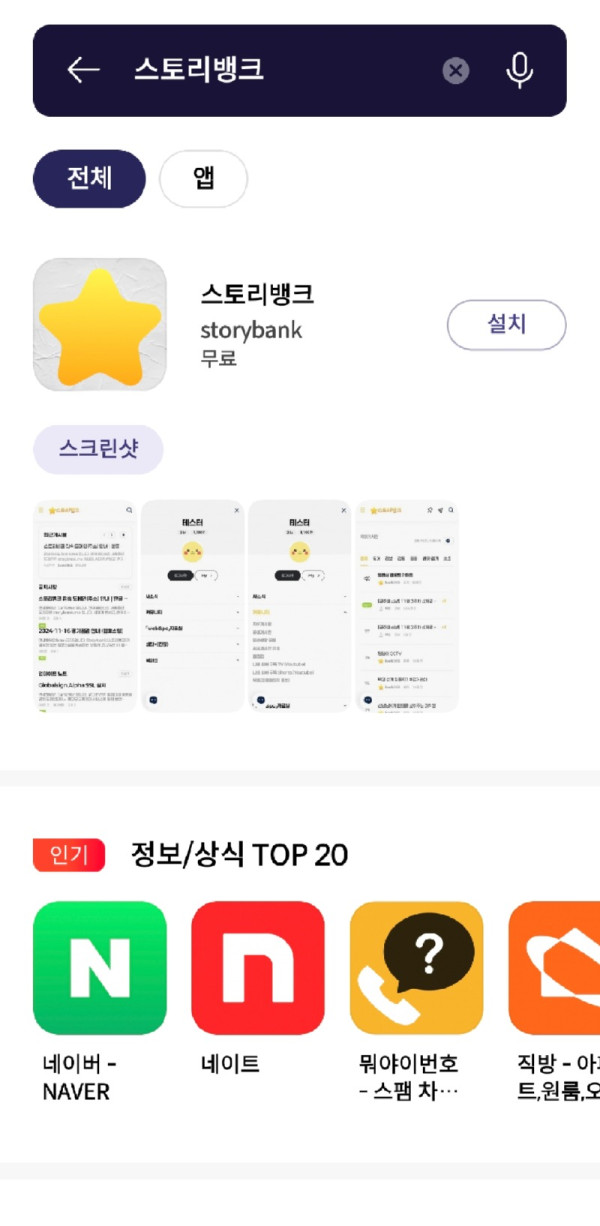The image size is (600, 1226).
Task: View the last 스토리뱅크 screenshot
Action: (408, 607)
